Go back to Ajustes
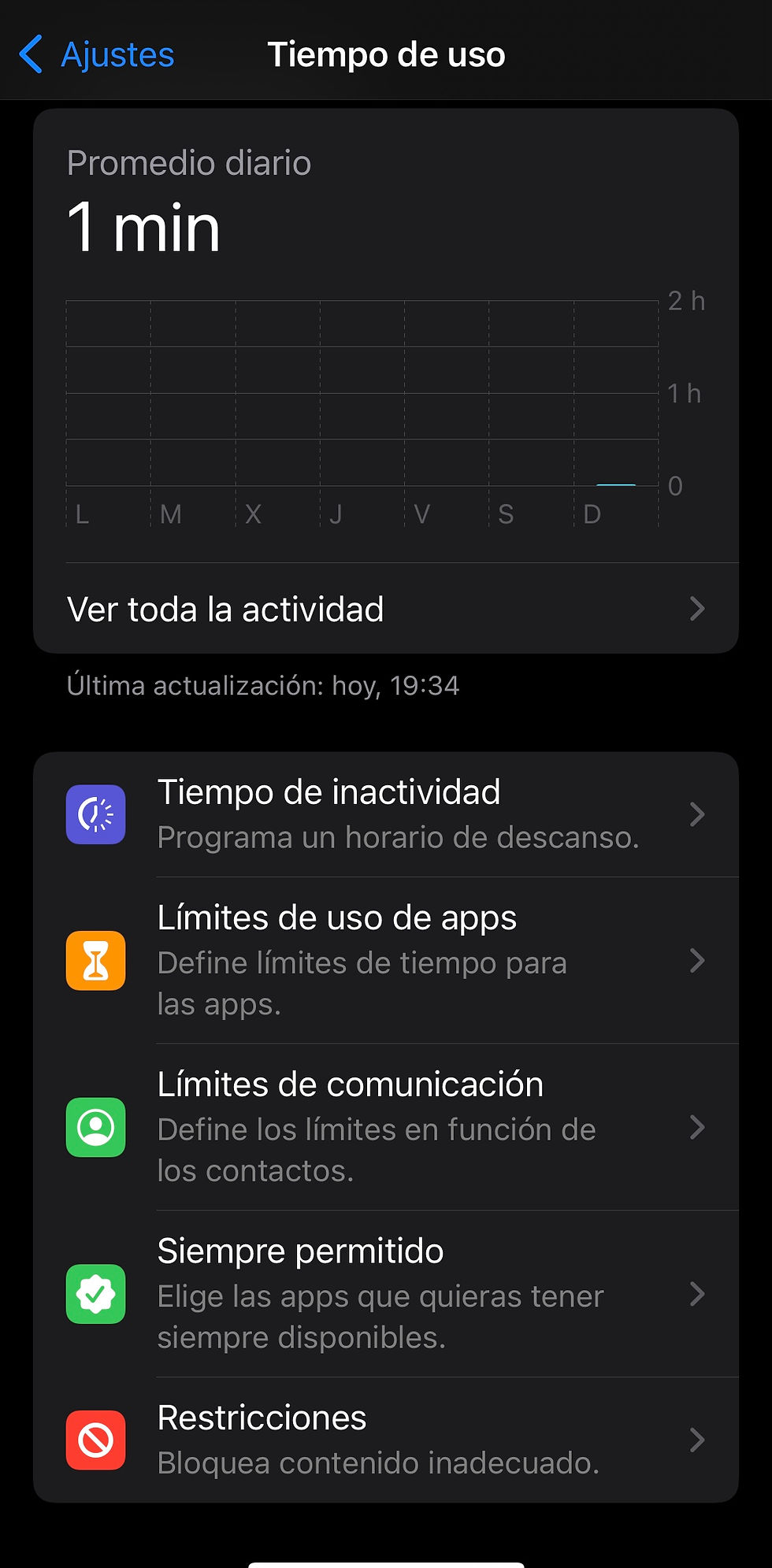This screenshot has width=772, height=1568. tap(96, 54)
